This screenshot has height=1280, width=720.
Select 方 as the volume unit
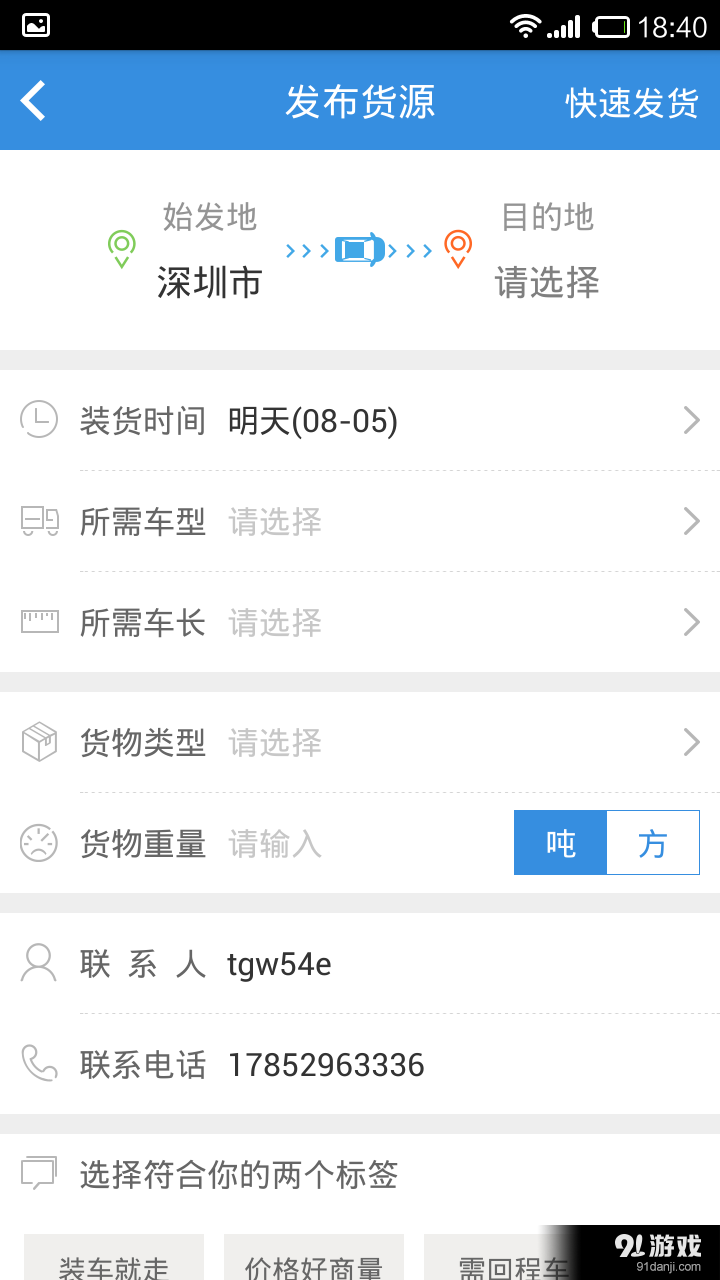(653, 843)
